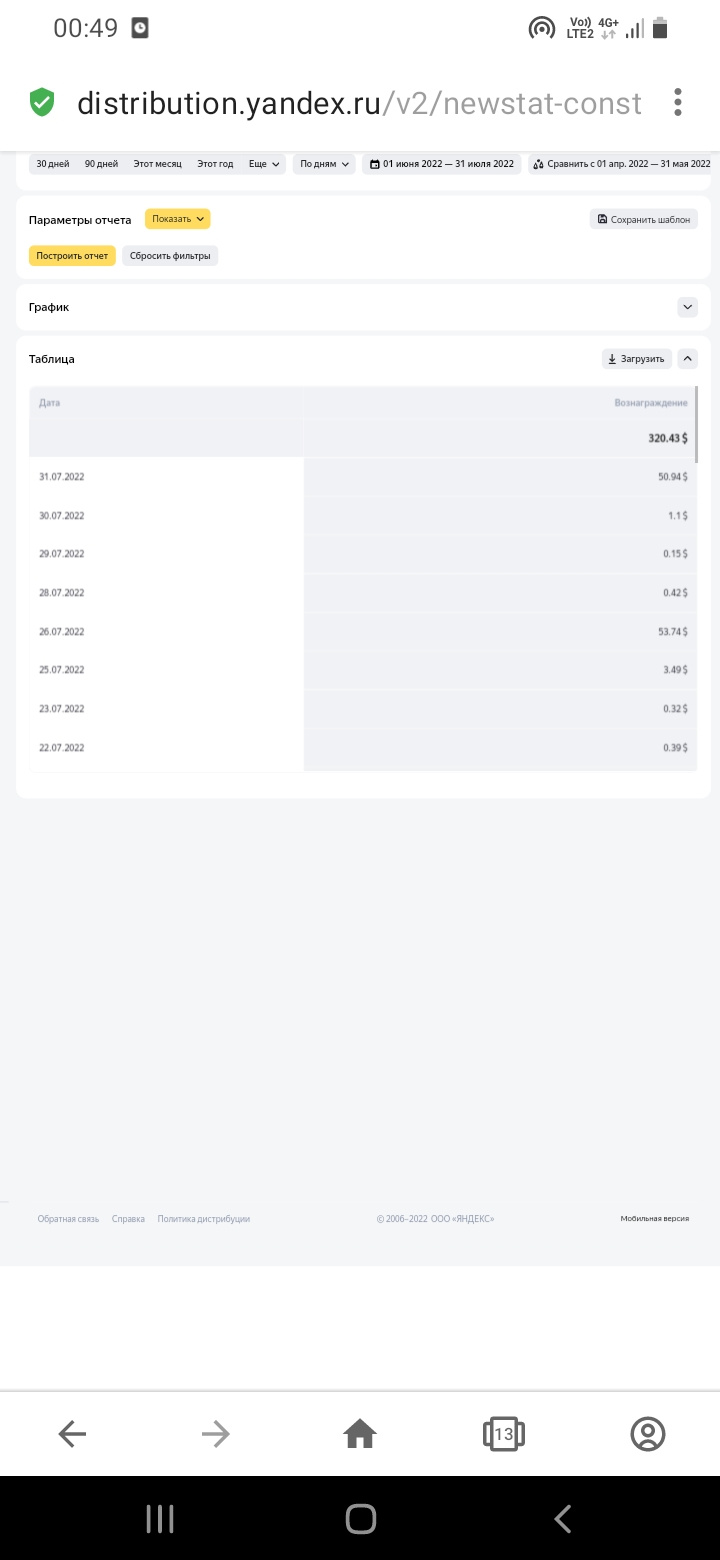Tap Построить отчет button
The image size is (720, 1560).
click(72, 256)
